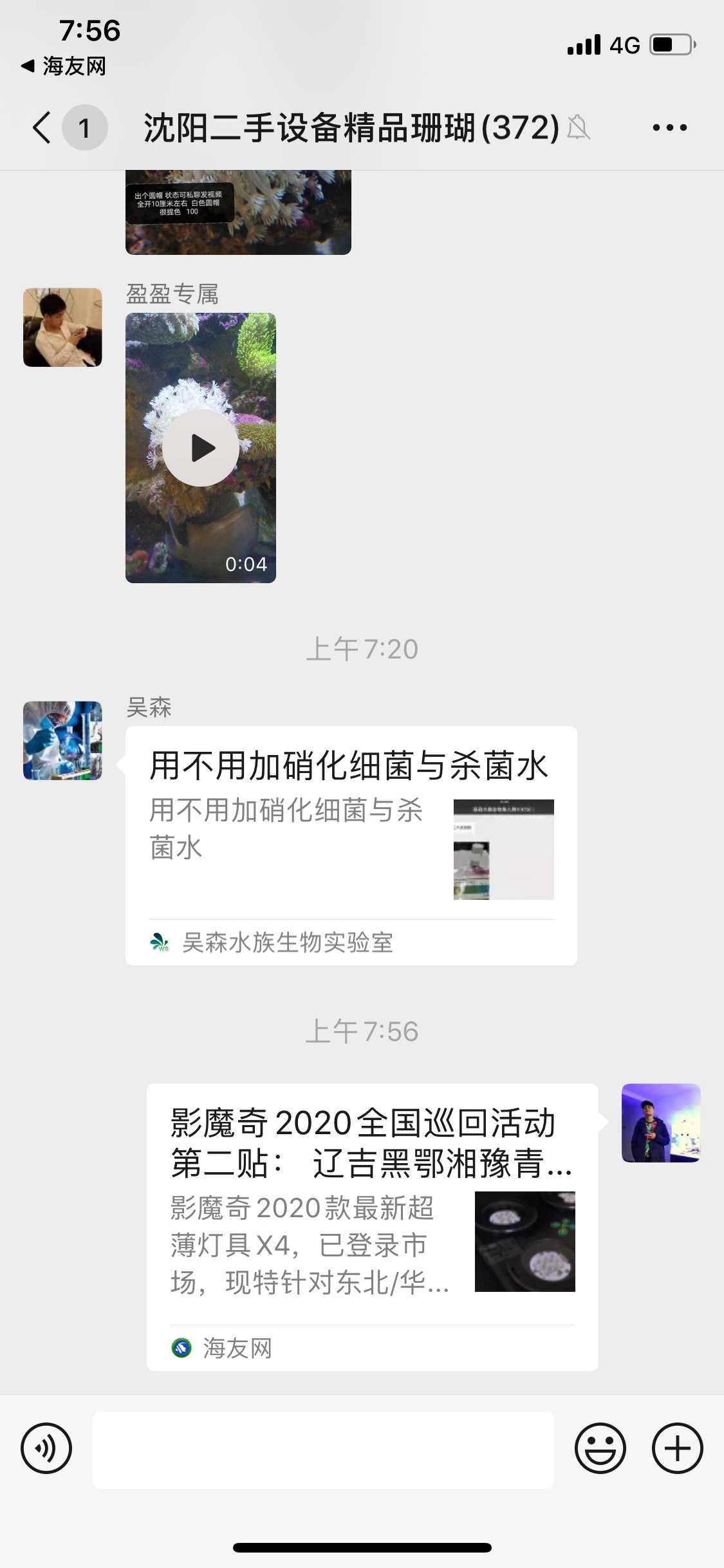Open the plus attachments menu
The height and width of the screenshot is (1568, 724).
(677, 1448)
